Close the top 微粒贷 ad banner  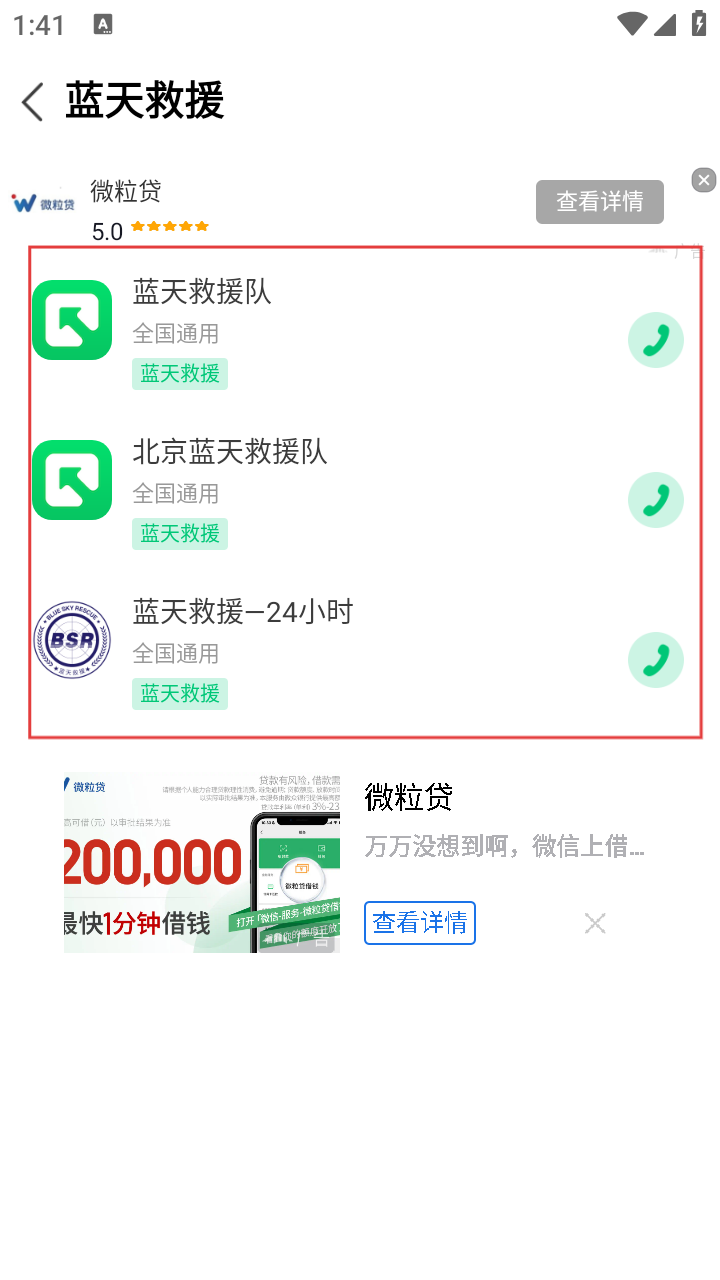[x=704, y=180]
